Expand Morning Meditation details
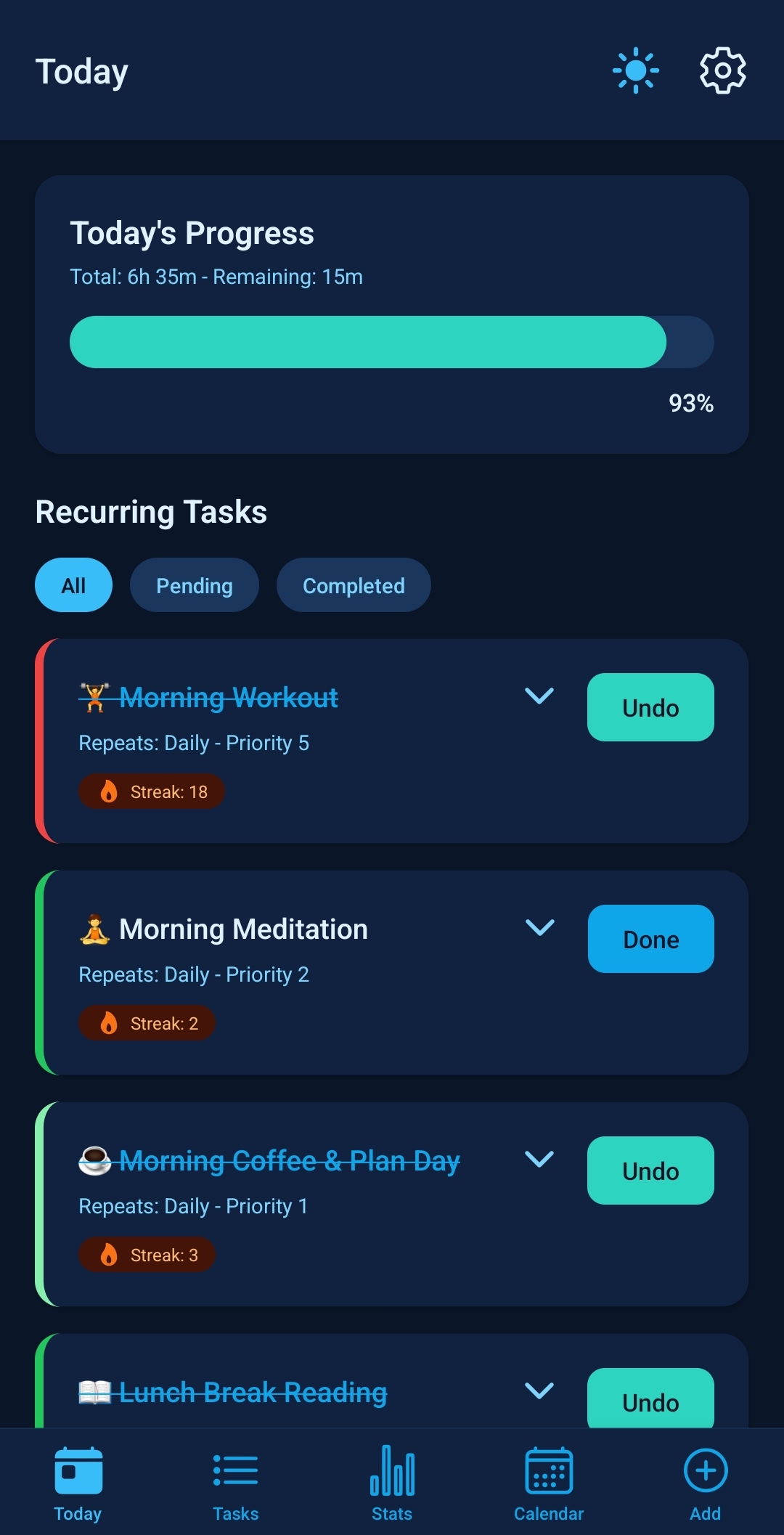Screen dimensions: 784x1535 coord(539,927)
